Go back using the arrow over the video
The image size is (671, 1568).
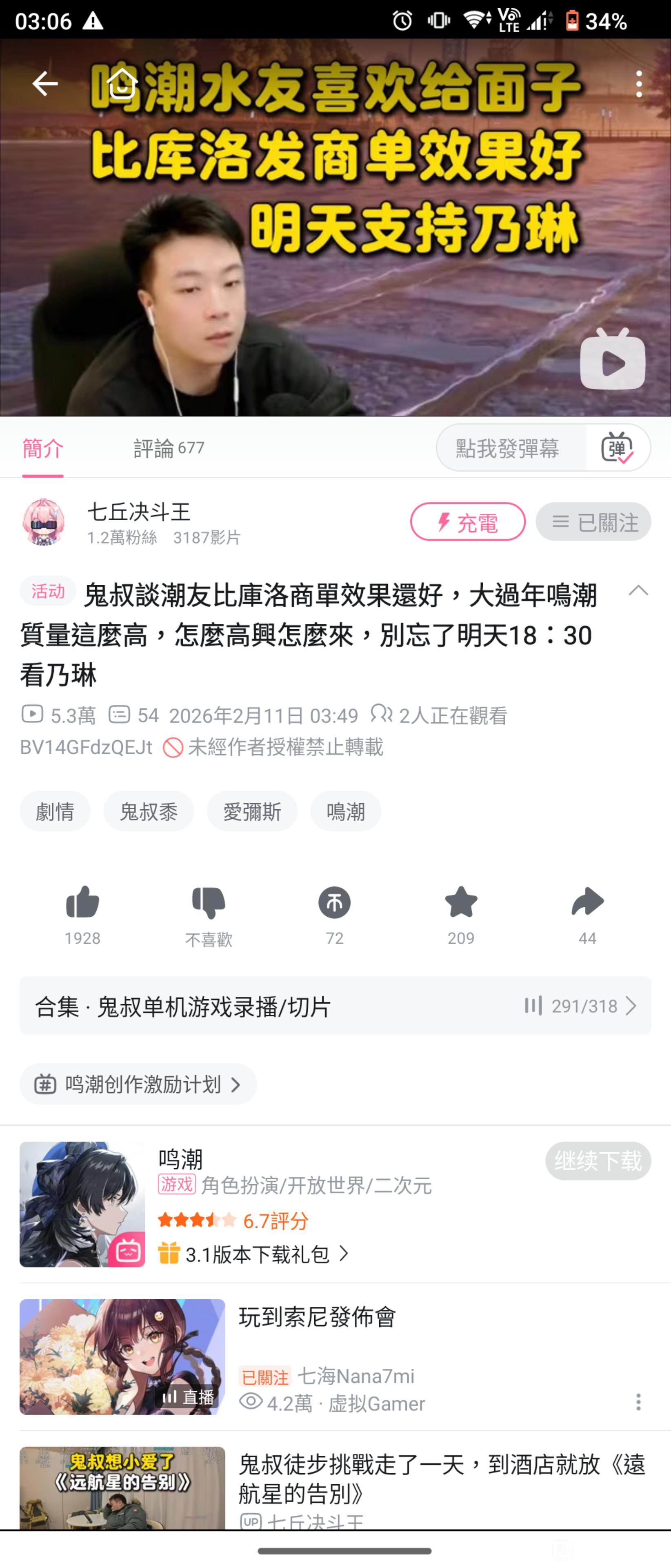pyautogui.click(x=45, y=83)
